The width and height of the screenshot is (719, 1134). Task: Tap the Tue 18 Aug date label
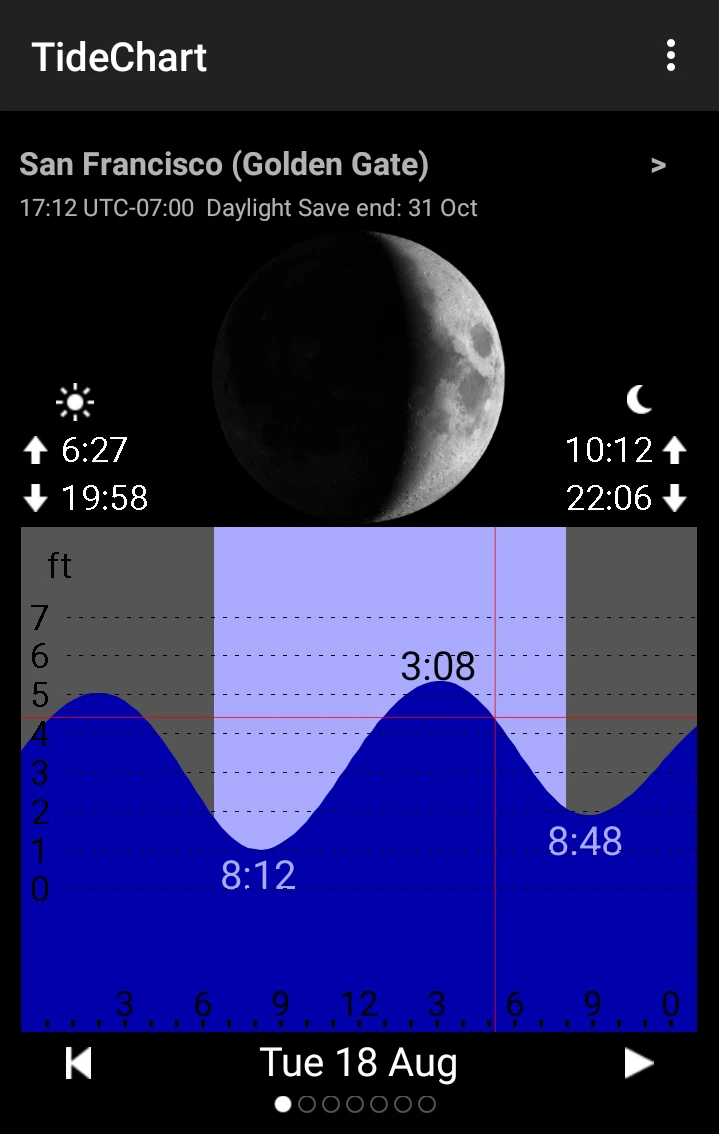click(x=358, y=1062)
